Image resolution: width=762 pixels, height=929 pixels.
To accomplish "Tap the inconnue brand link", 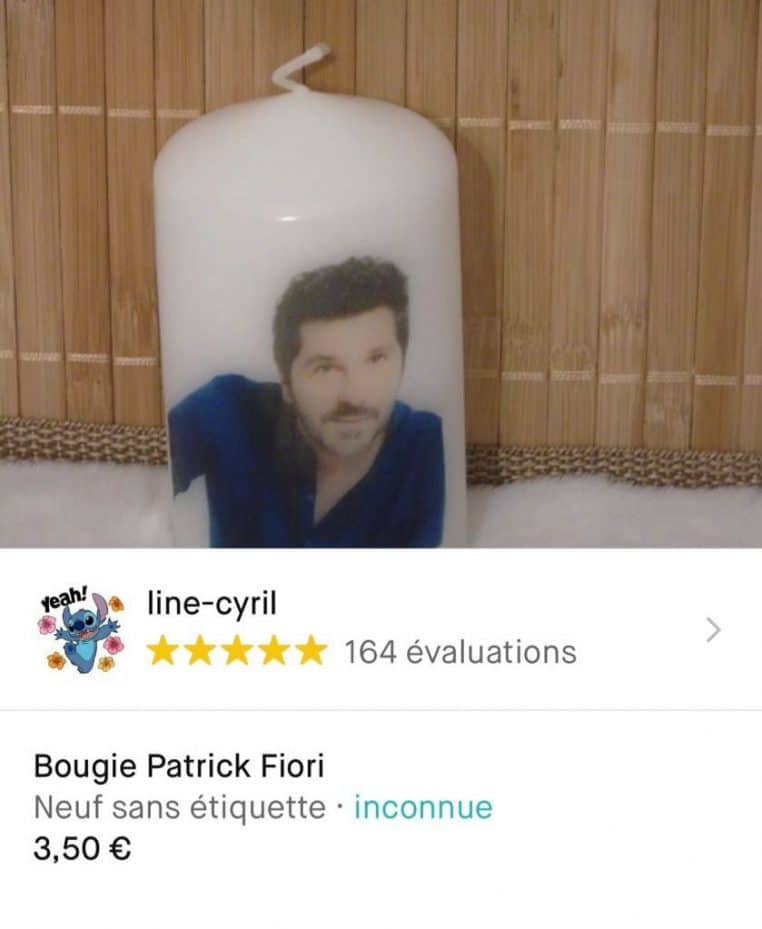I will [423, 807].
